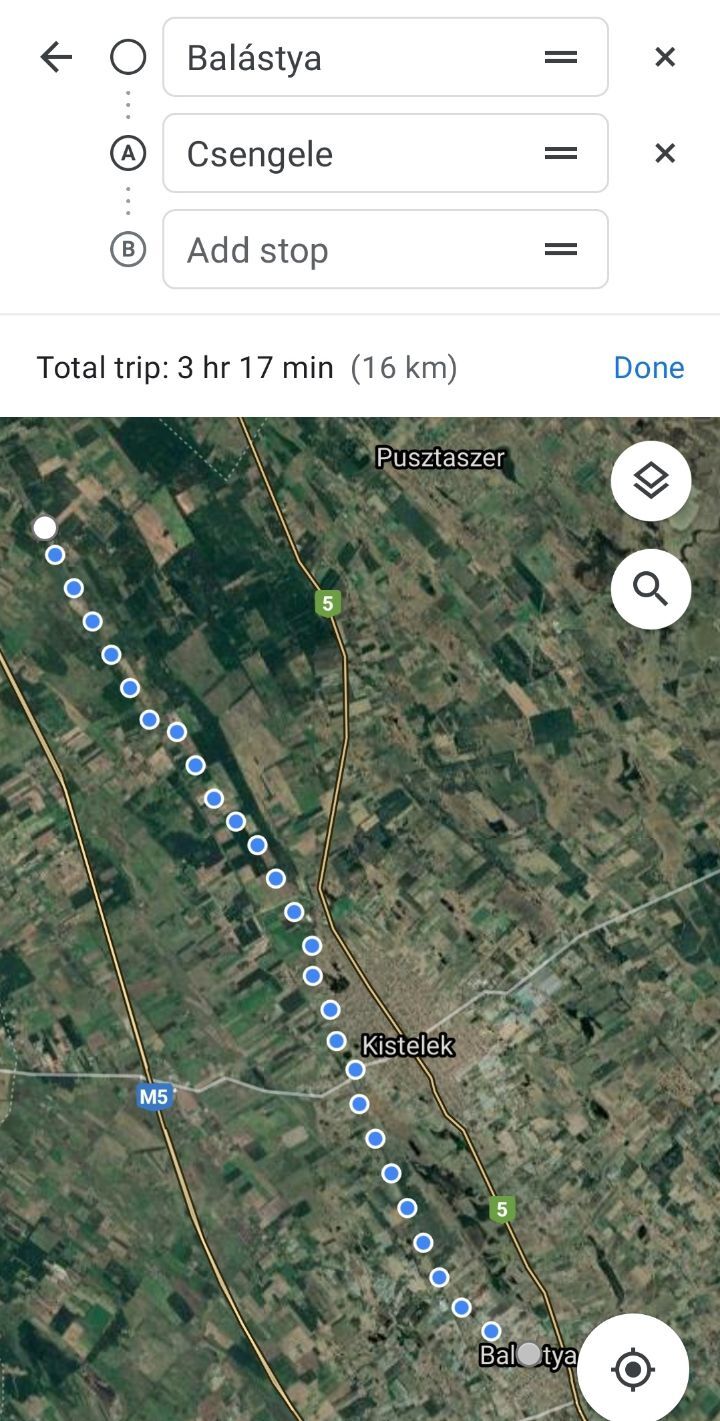Remove the Balástya stop
The image size is (720, 1421).
[665, 58]
